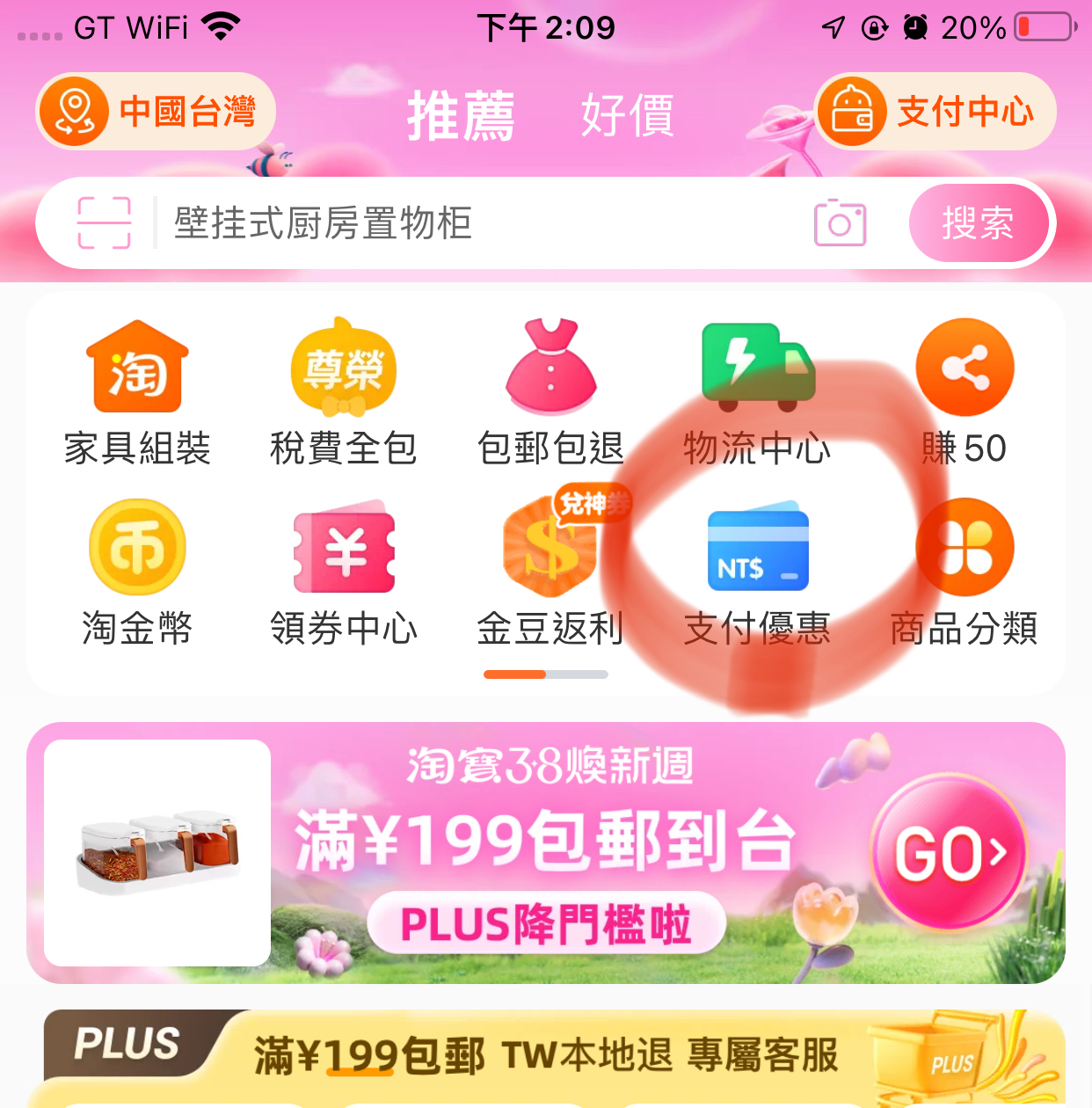This screenshot has height=1108, width=1092.
Task: Open camera image search
Action: pos(840,223)
